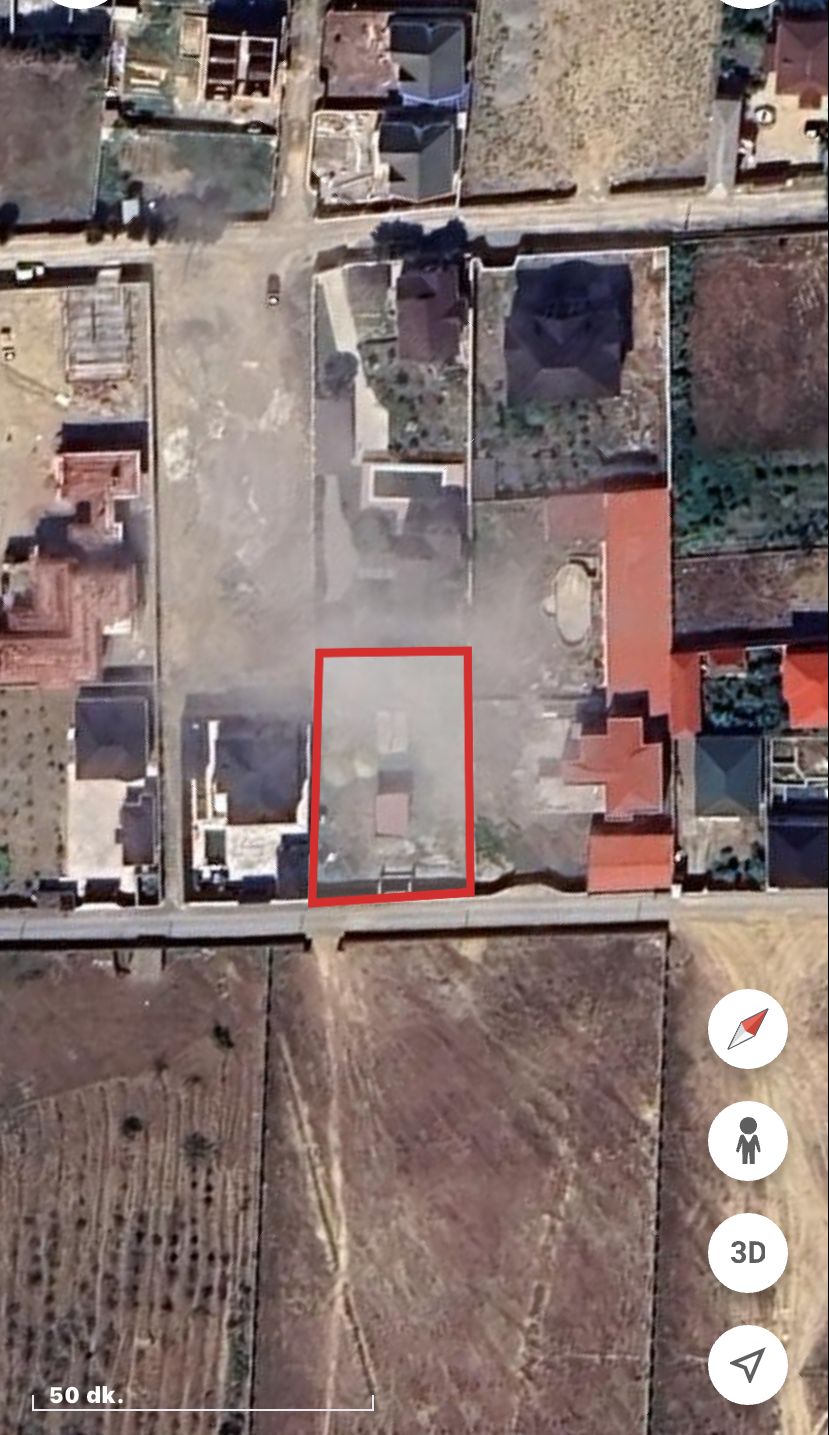829x1435 pixels.
Task: Center map on my current location
Action: tap(748, 1365)
